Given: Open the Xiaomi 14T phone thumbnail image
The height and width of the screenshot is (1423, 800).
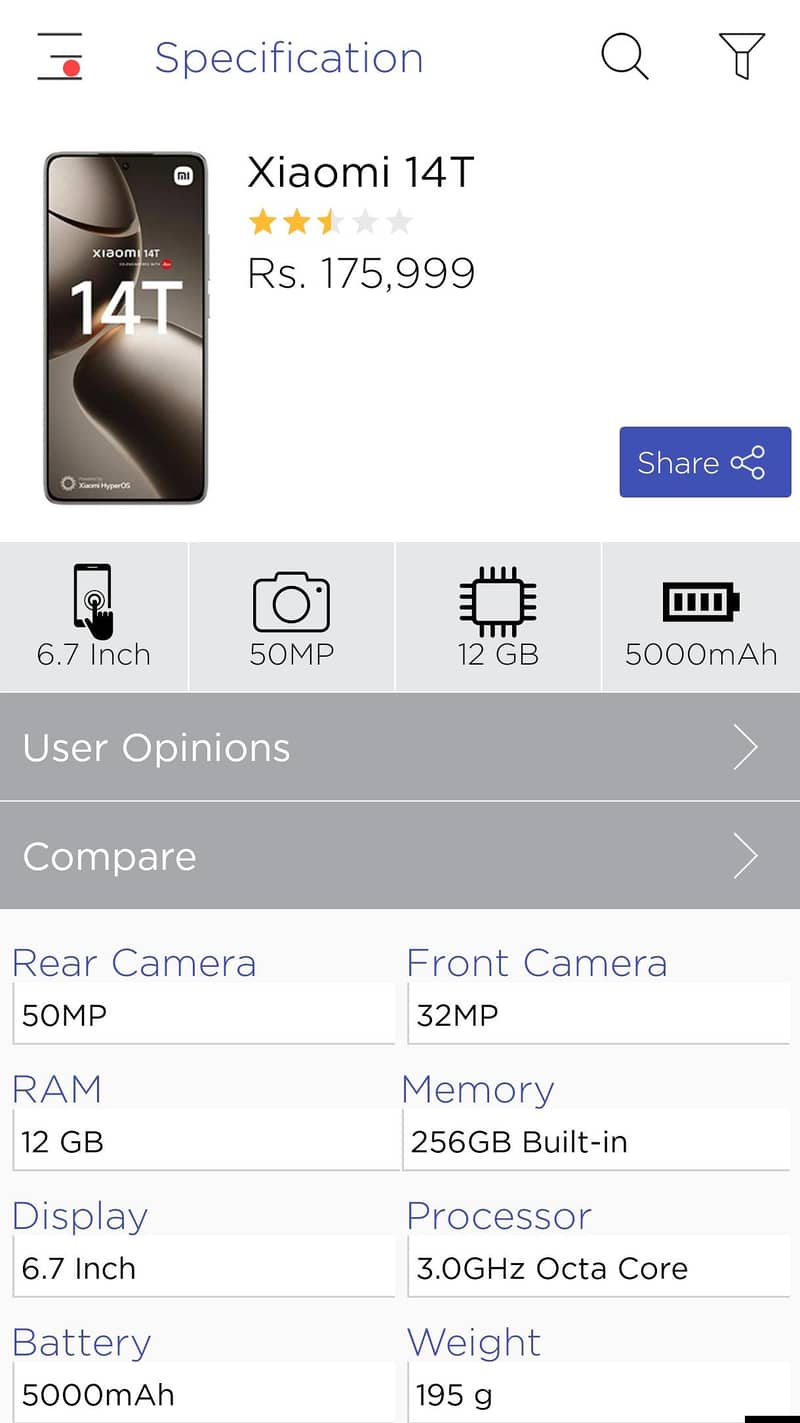Looking at the screenshot, I should point(126,327).
